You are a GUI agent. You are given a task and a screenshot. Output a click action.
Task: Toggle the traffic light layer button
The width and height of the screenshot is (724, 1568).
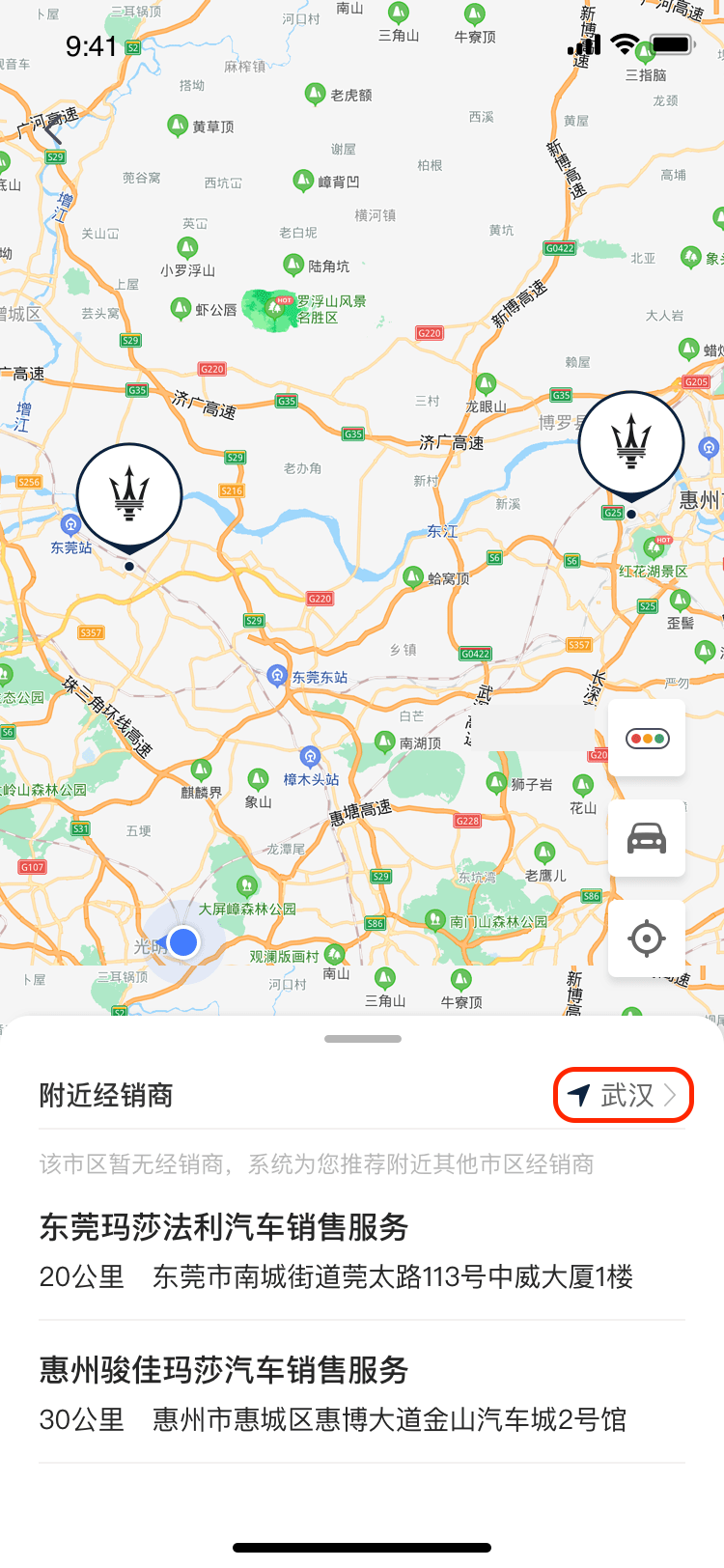tap(647, 739)
